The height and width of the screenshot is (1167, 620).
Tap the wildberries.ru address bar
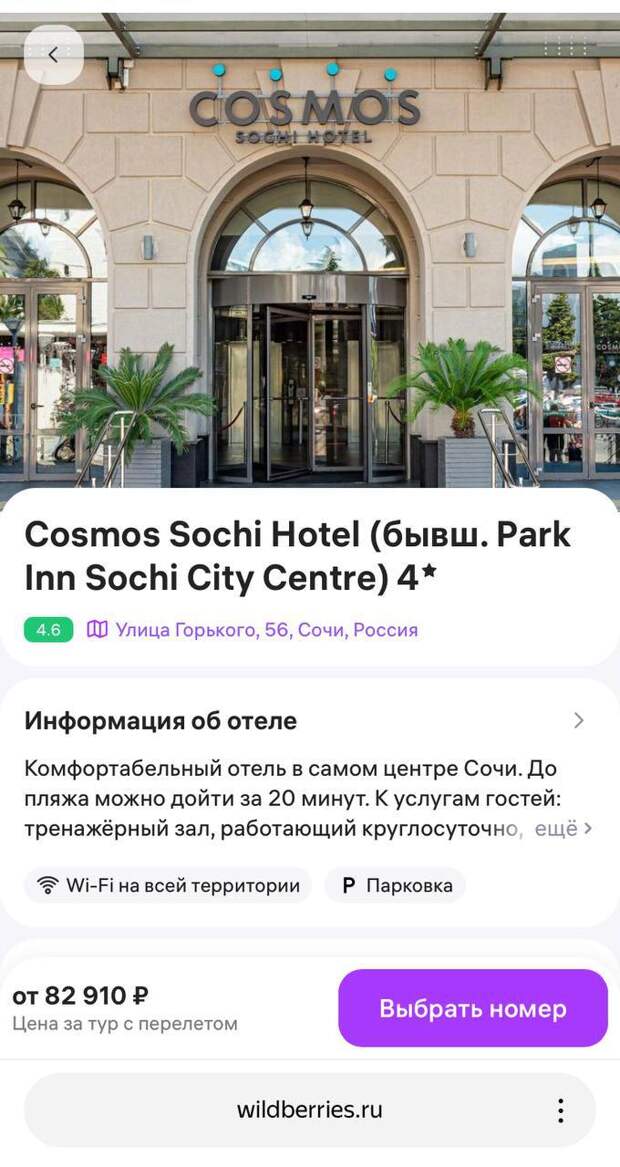310,1110
